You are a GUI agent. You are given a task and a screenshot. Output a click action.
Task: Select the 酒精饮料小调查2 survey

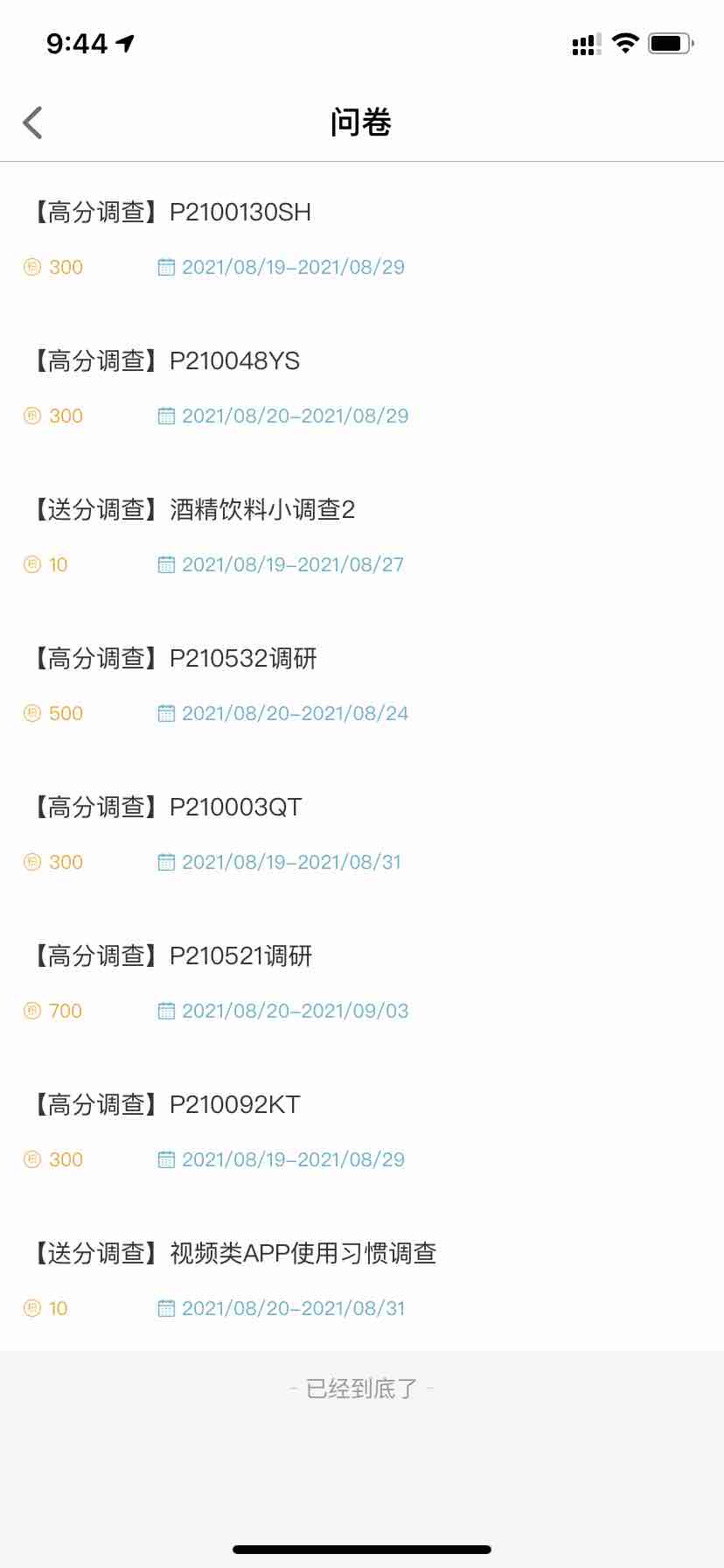pos(362,535)
